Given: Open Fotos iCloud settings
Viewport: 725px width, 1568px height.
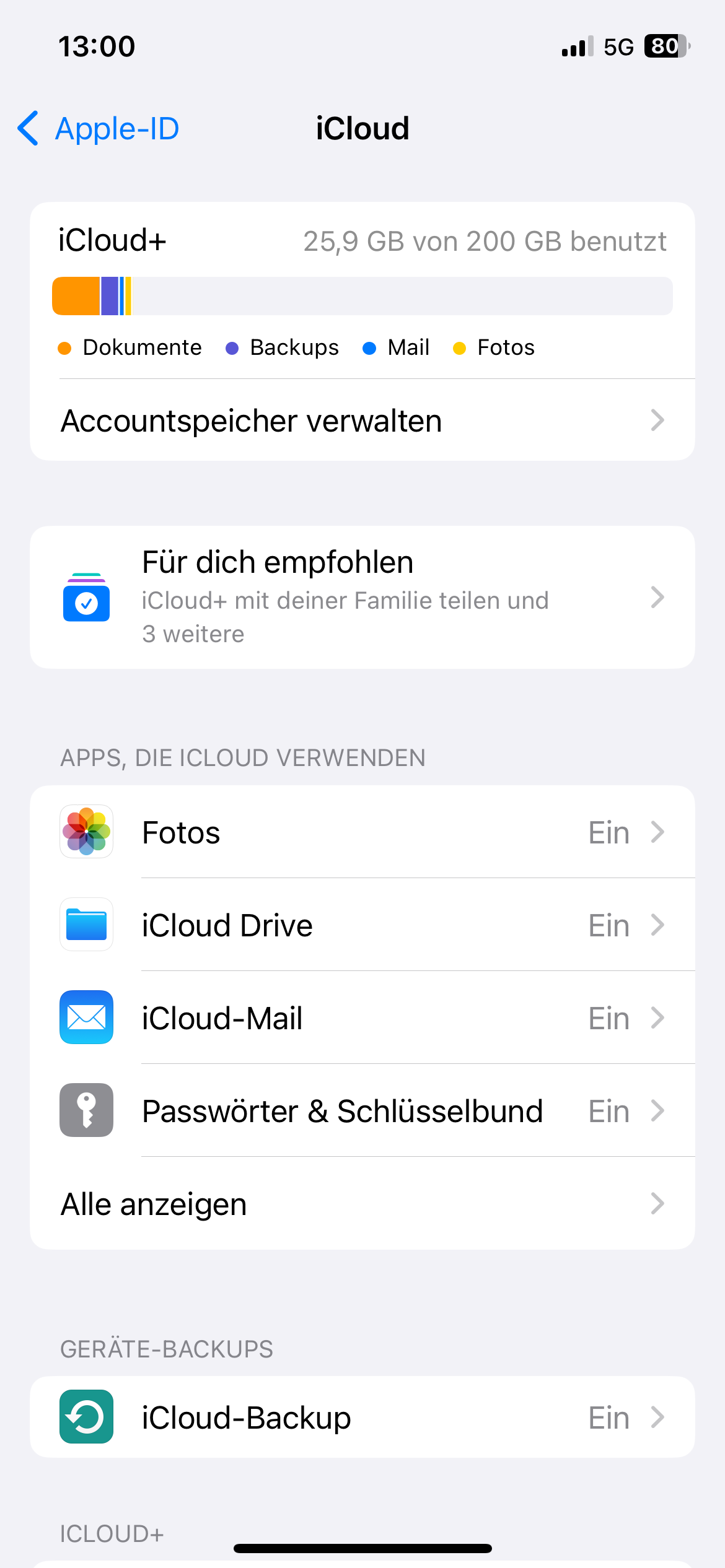Looking at the screenshot, I should [362, 832].
